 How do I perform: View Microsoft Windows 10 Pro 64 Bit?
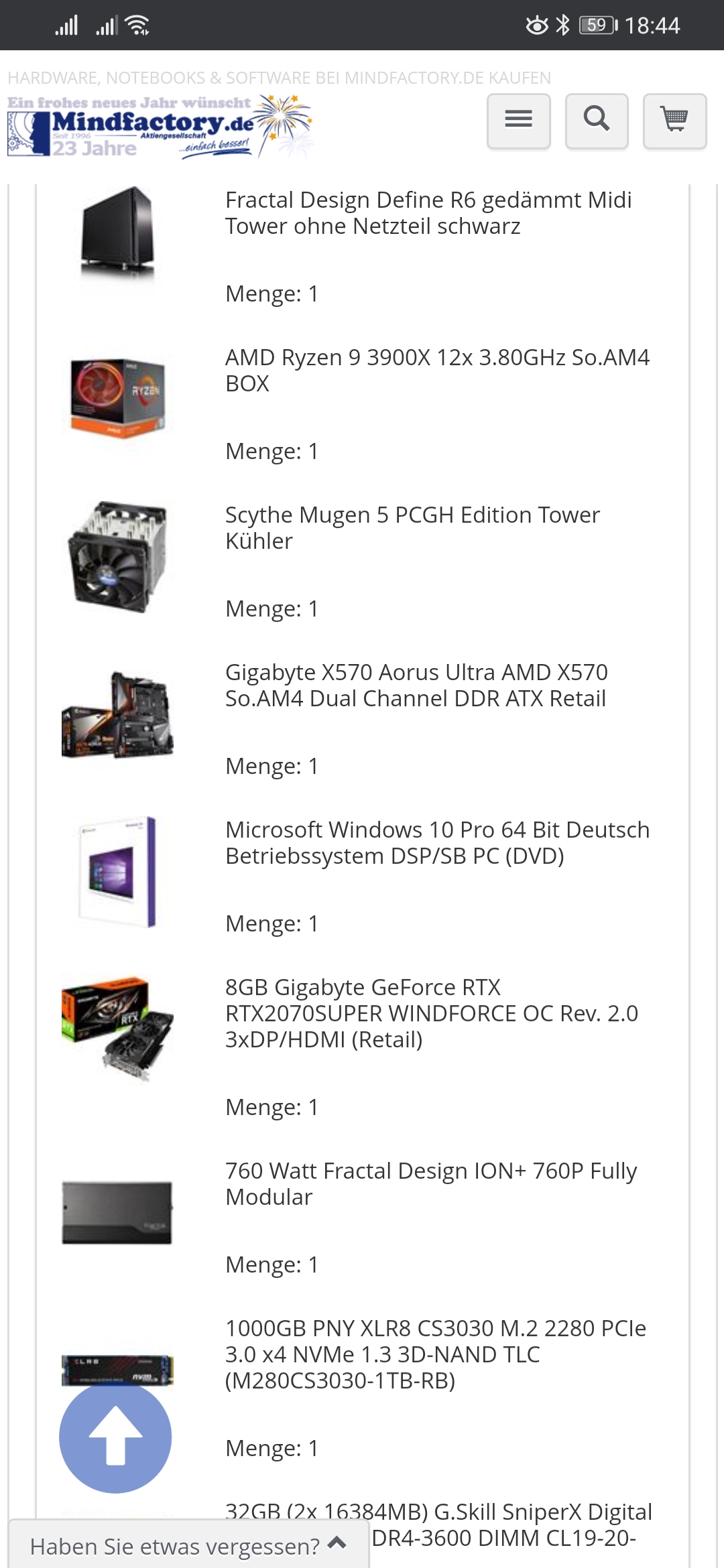[x=436, y=843]
